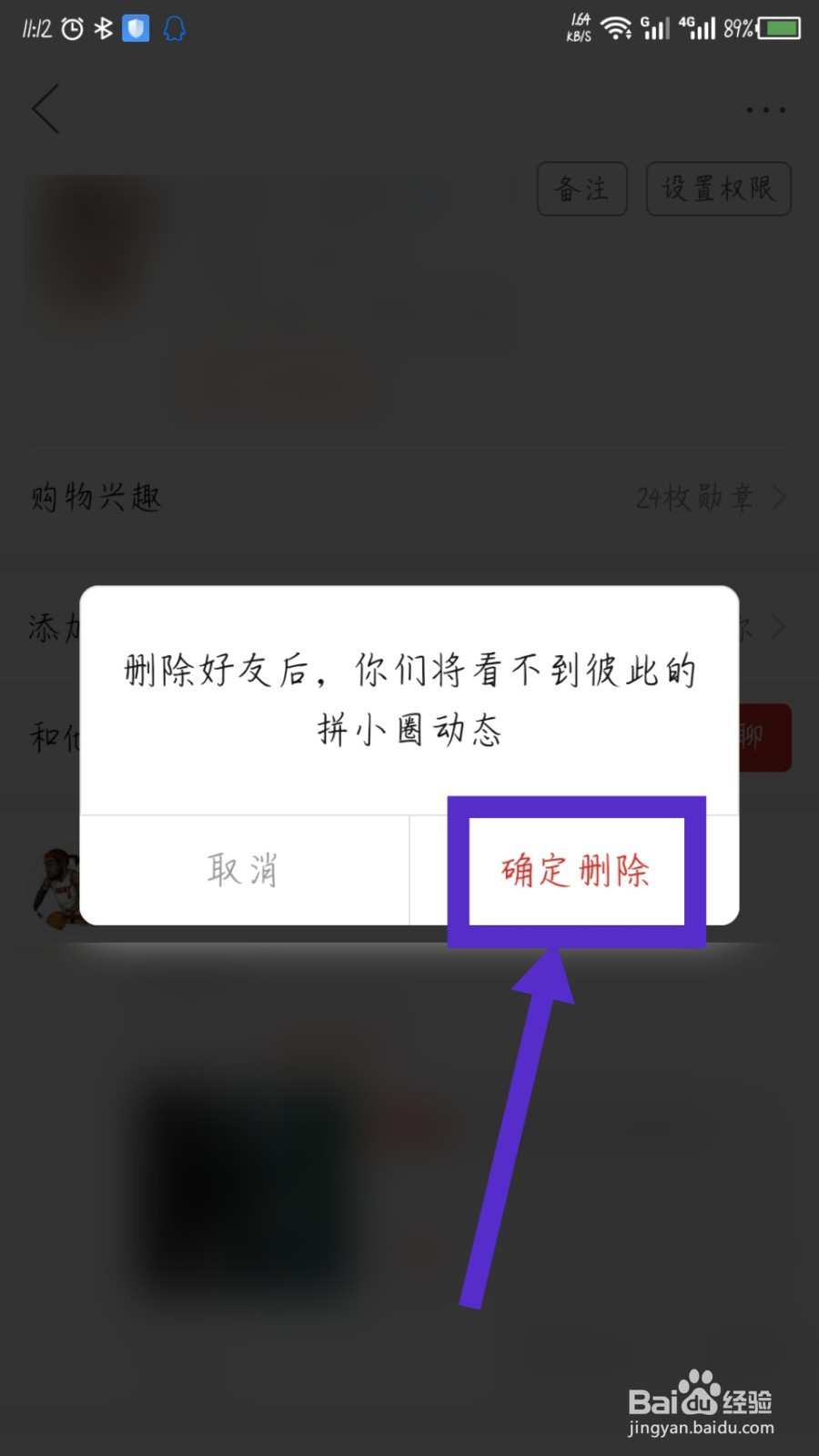Tap the Wi-Fi icon in the status bar
Image resolution: width=819 pixels, height=1456 pixels.
tap(618, 26)
